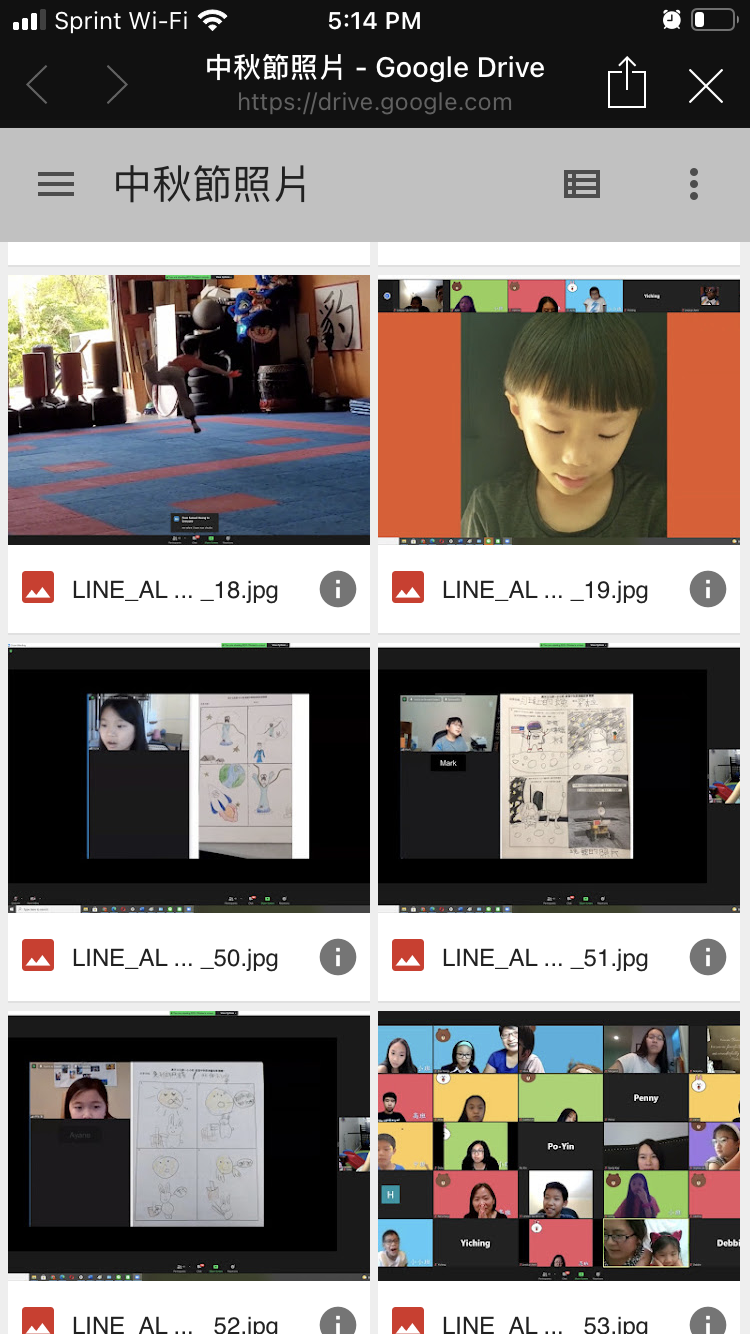Share this Google Drive page
750x1334 pixels.
pos(627,83)
